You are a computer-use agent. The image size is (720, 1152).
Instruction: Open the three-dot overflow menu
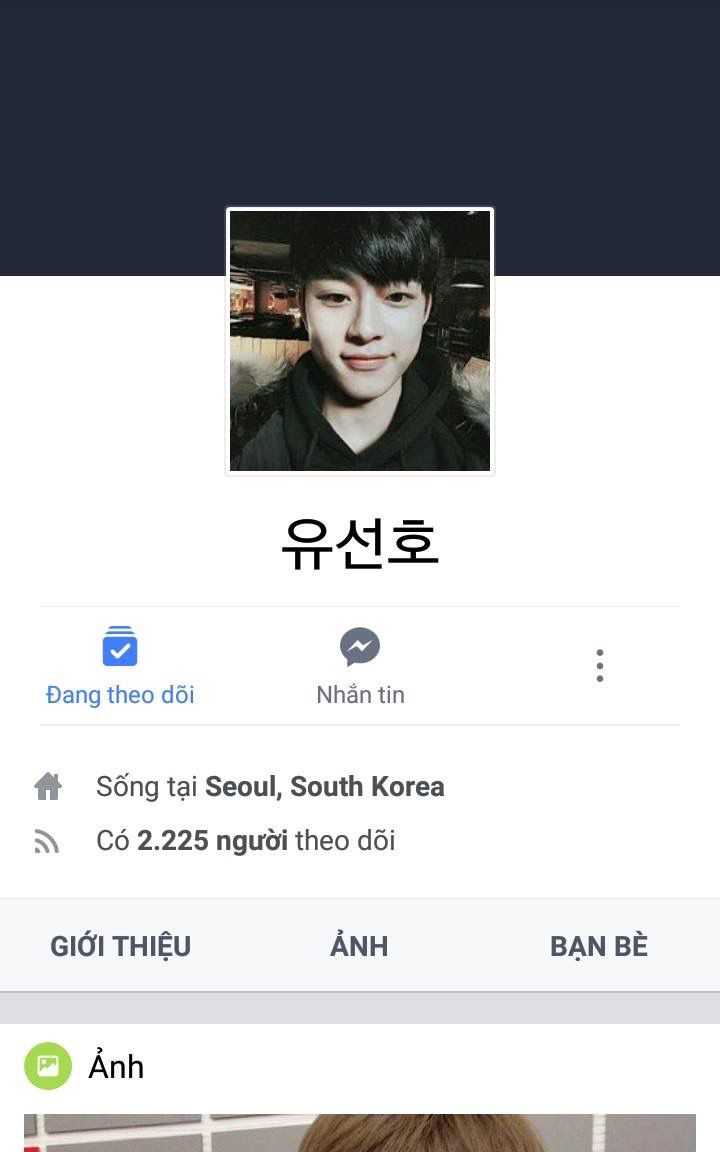pyautogui.click(x=599, y=666)
